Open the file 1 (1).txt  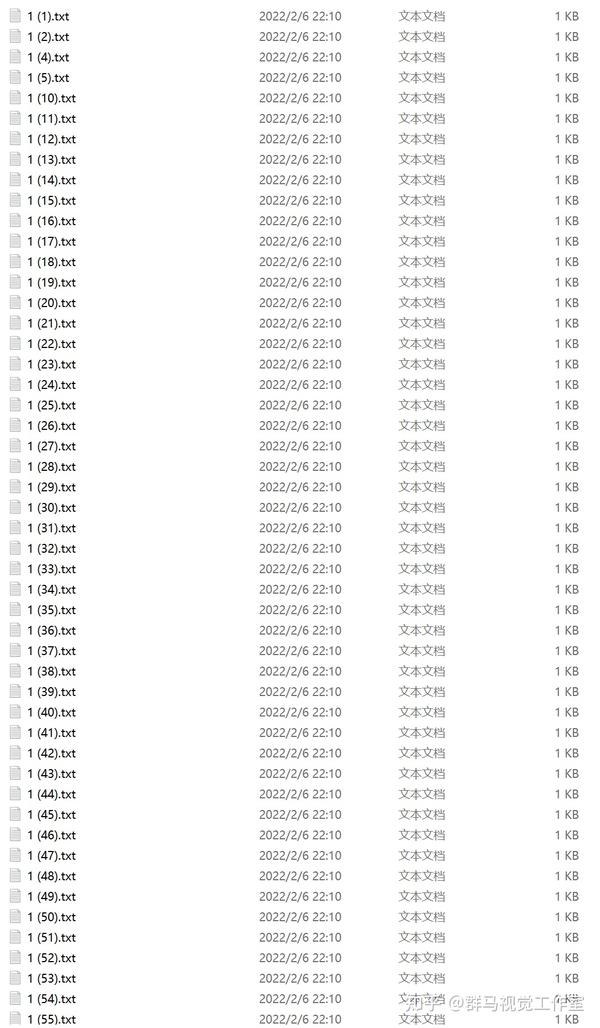tap(48, 16)
